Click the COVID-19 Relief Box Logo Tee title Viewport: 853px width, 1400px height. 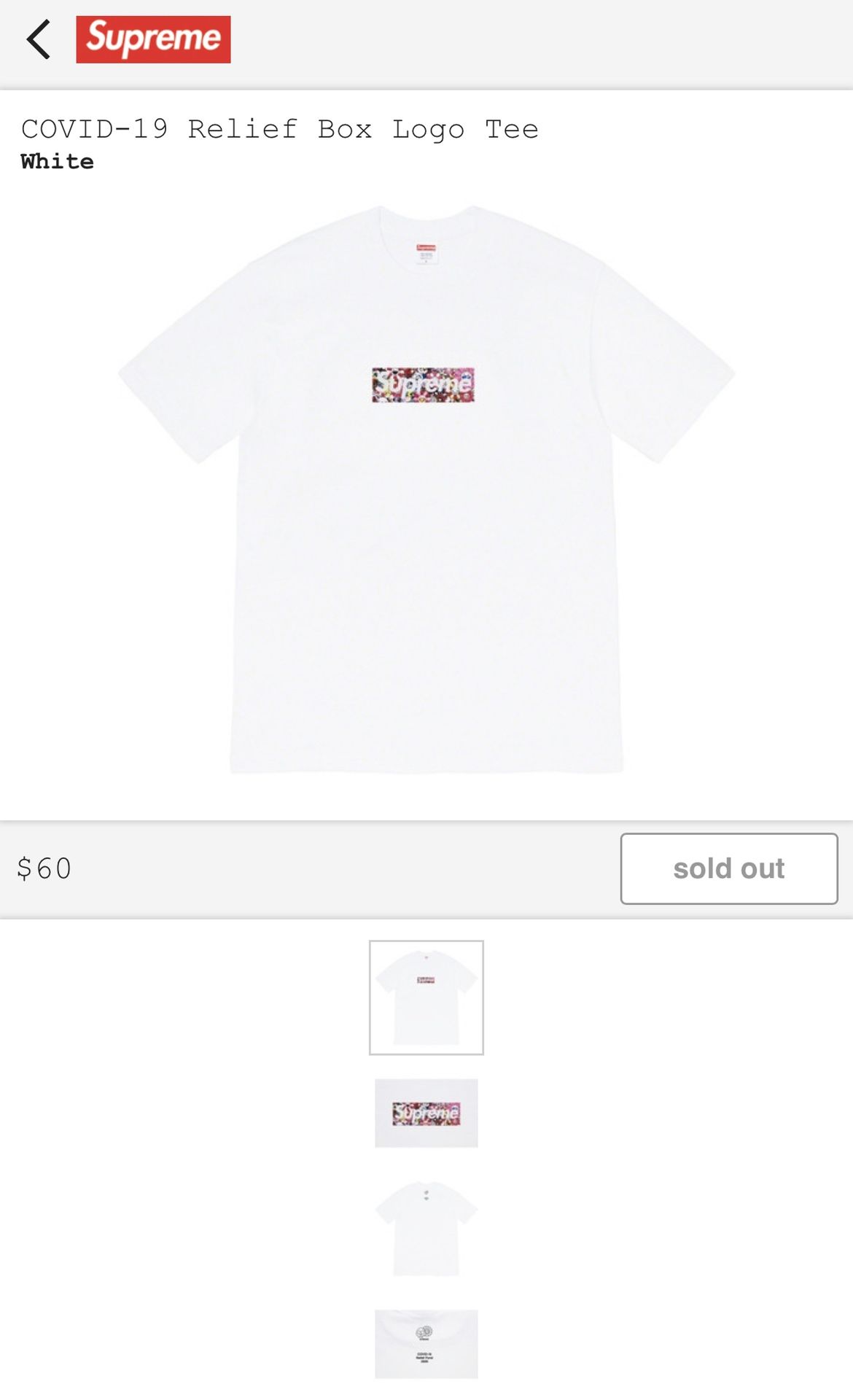[x=279, y=128]
